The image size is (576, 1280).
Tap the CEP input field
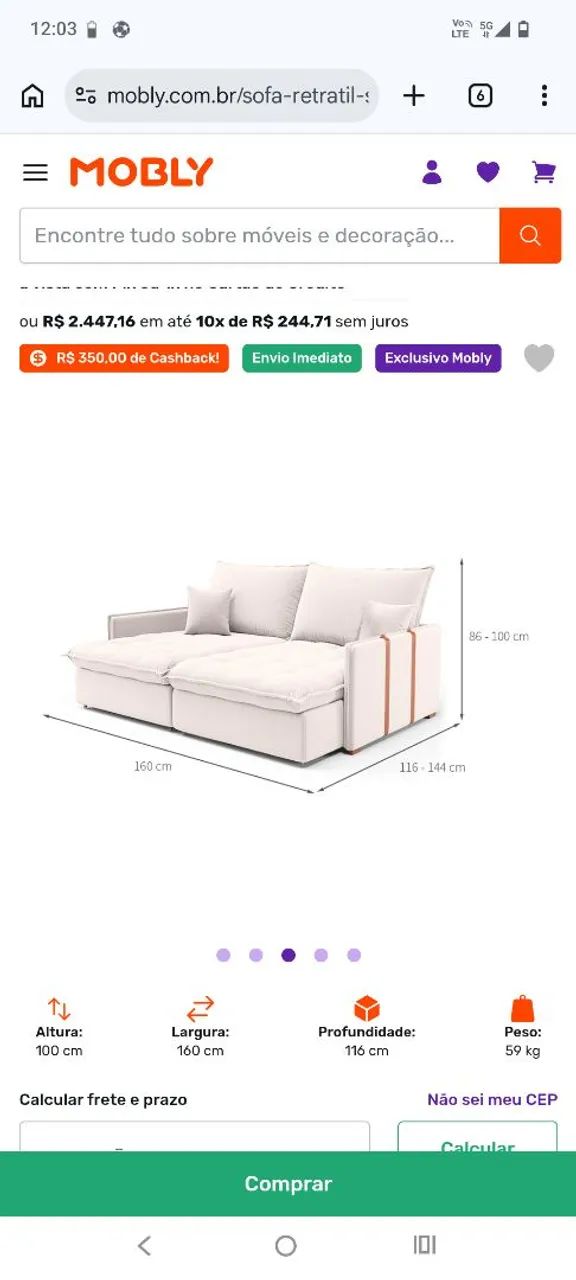195,1137
